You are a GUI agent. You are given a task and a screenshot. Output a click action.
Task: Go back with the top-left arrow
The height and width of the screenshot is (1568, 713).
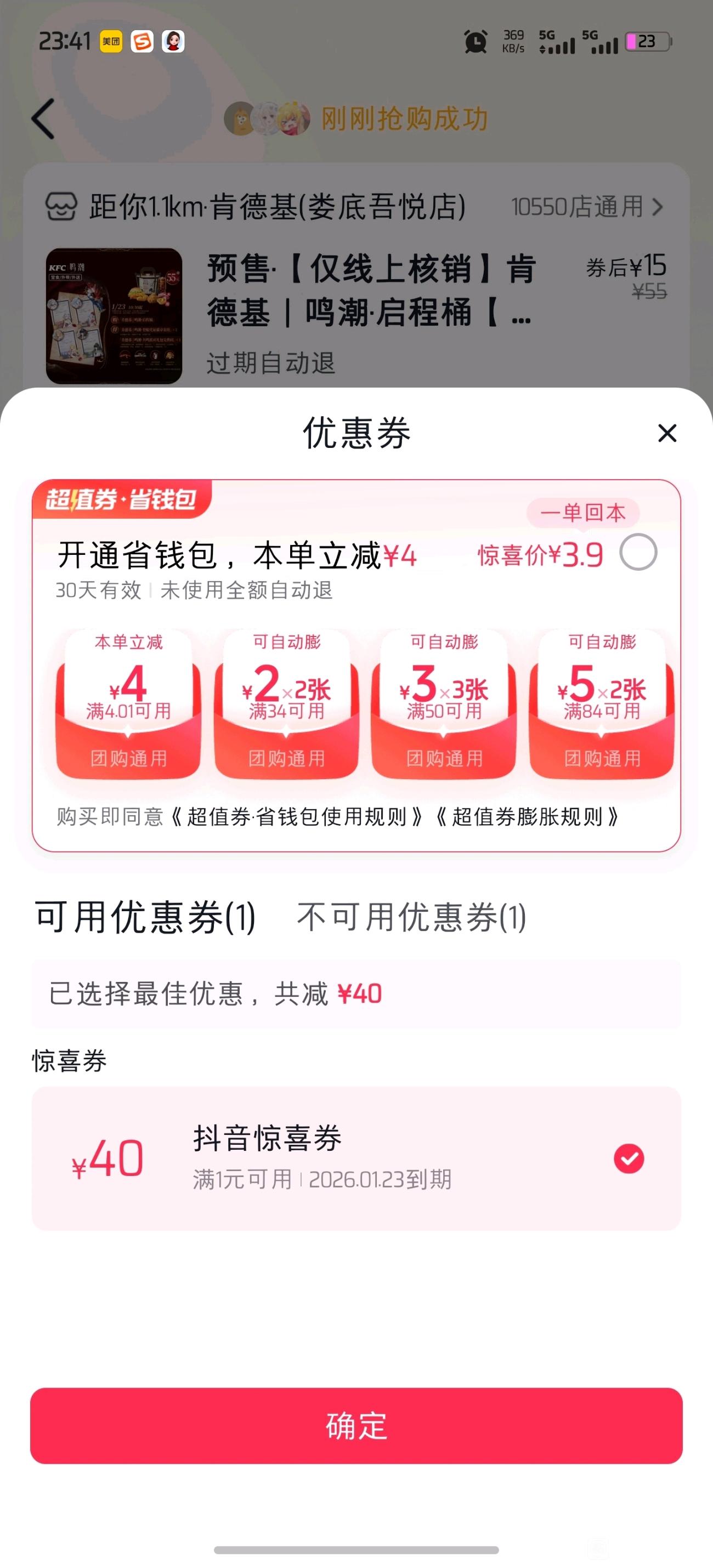(x=43, y=118)
